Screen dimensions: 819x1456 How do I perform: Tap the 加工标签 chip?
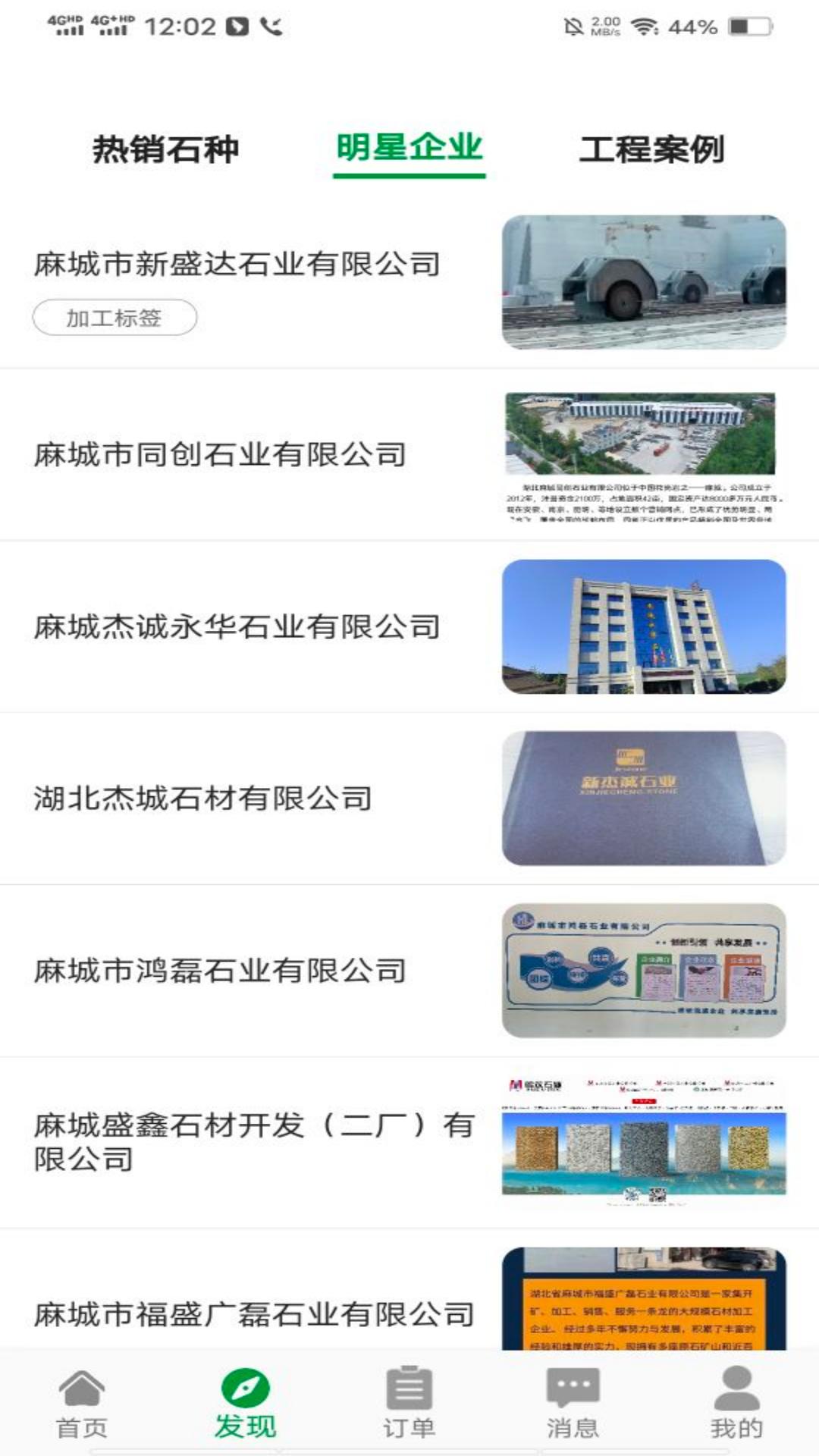click(x=115, y=318)
